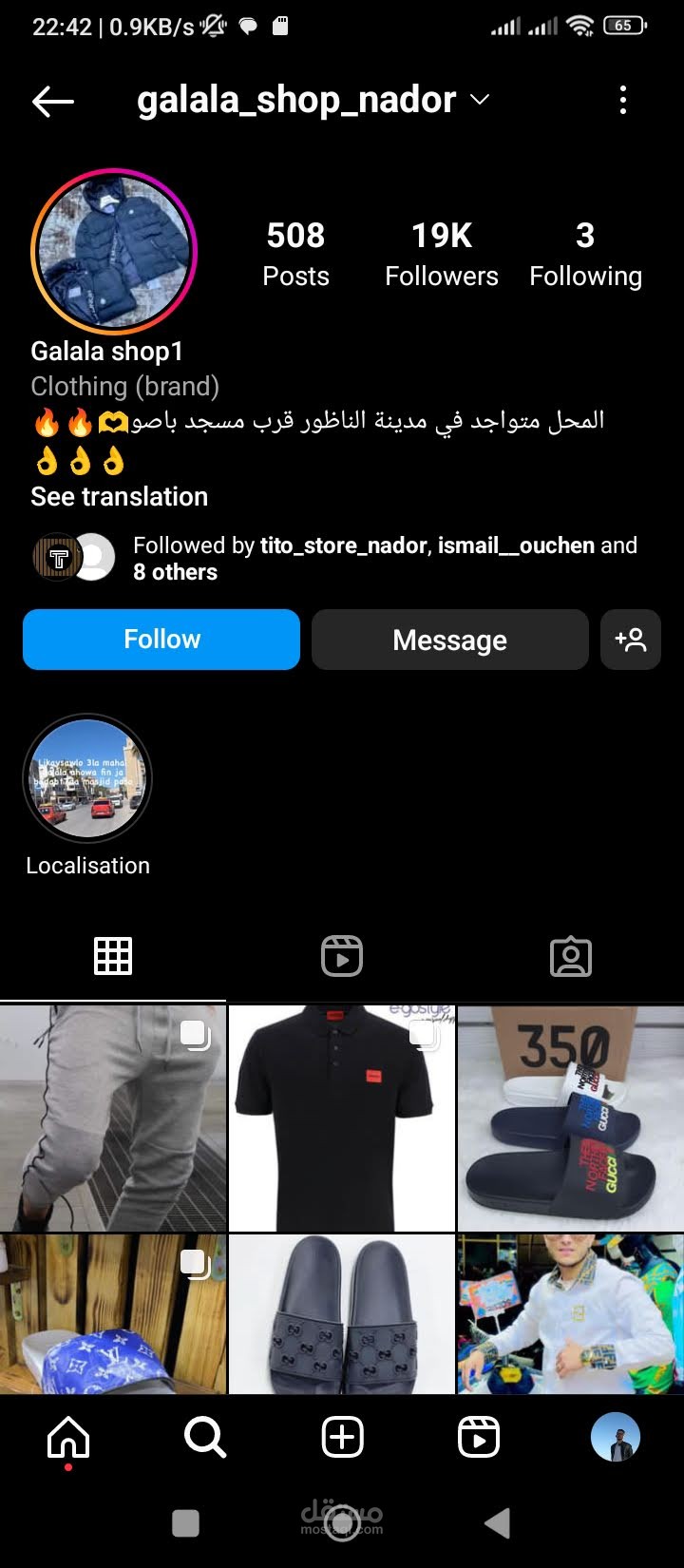Go back using the top arrow
Screen dimensions: 684x1568
click(53, 102)
